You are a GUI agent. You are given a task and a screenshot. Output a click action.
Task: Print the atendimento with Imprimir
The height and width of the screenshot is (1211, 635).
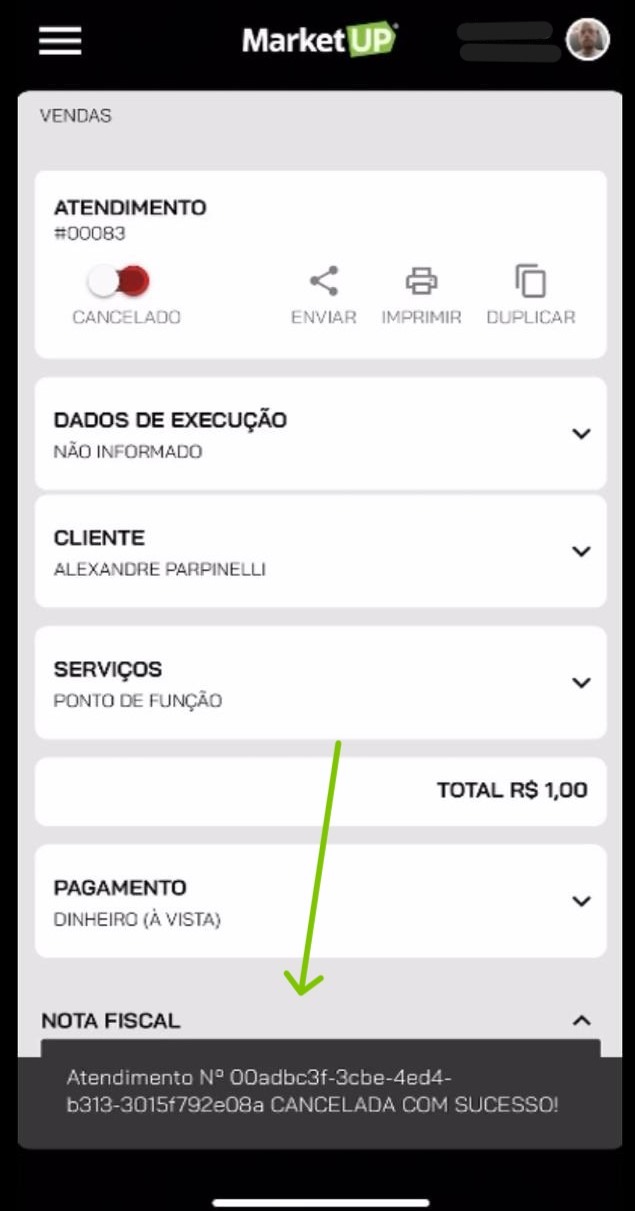tap(421, 294)
